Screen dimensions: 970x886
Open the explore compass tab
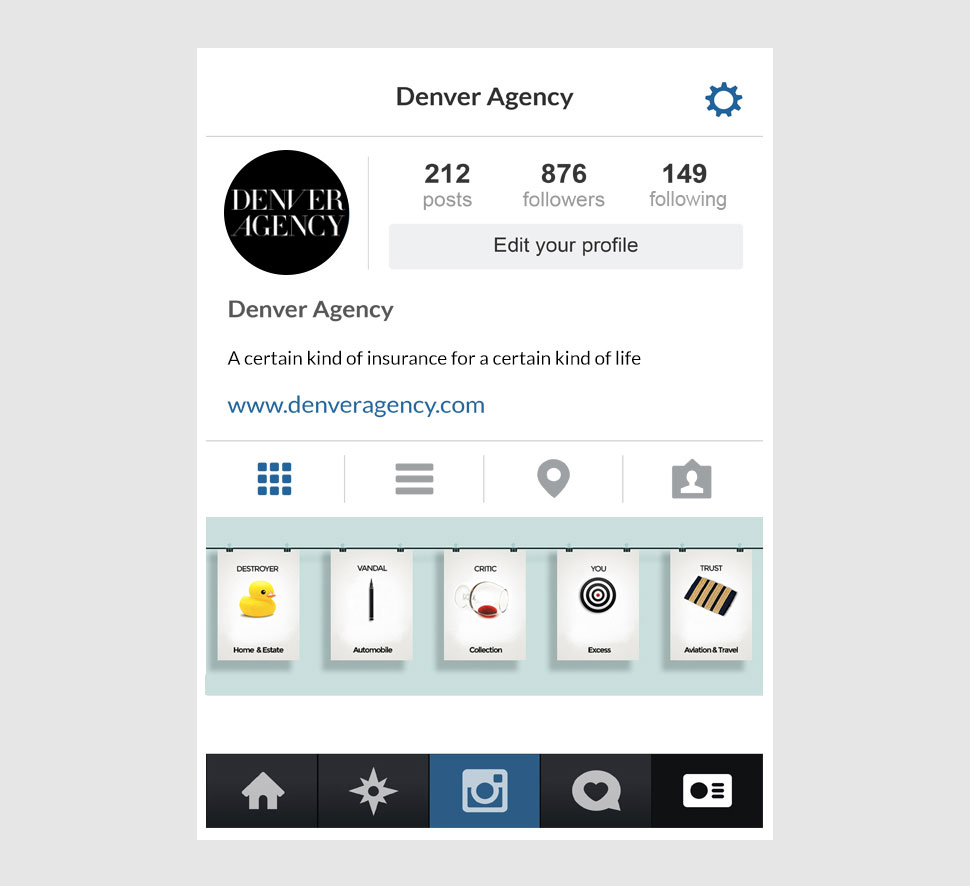373,791
